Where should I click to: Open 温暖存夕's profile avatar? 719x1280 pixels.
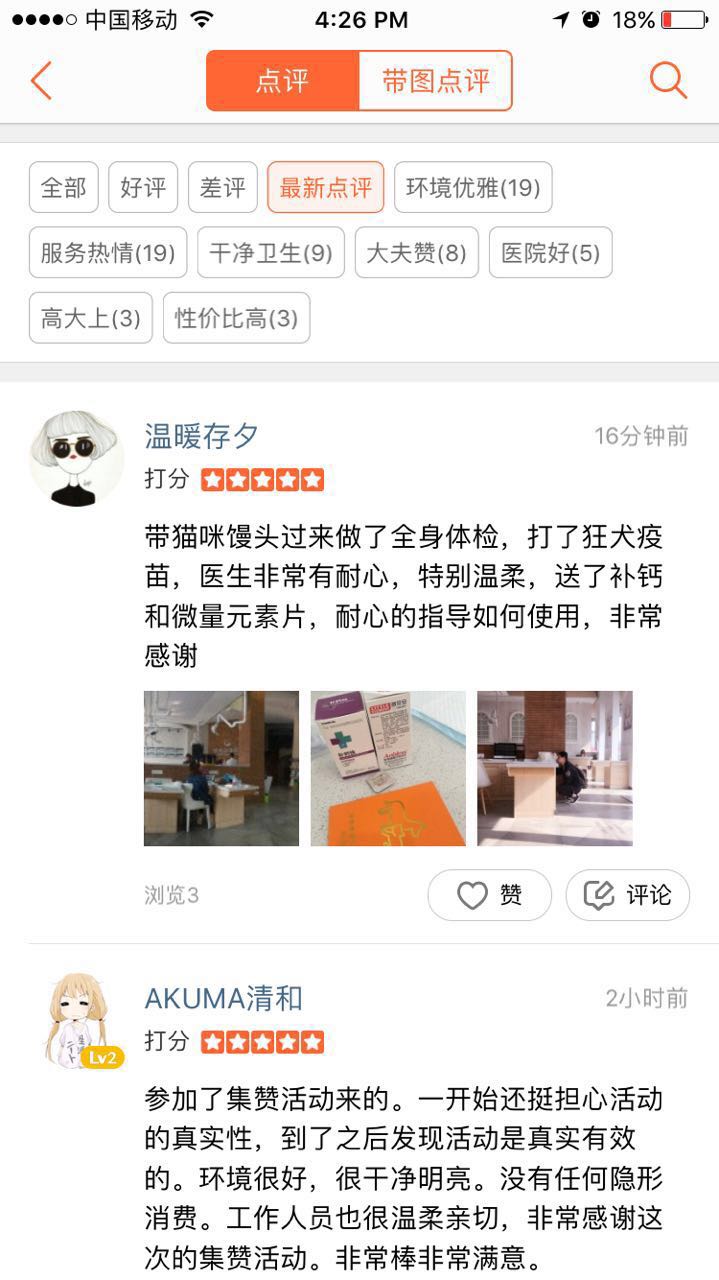(76, 458)
